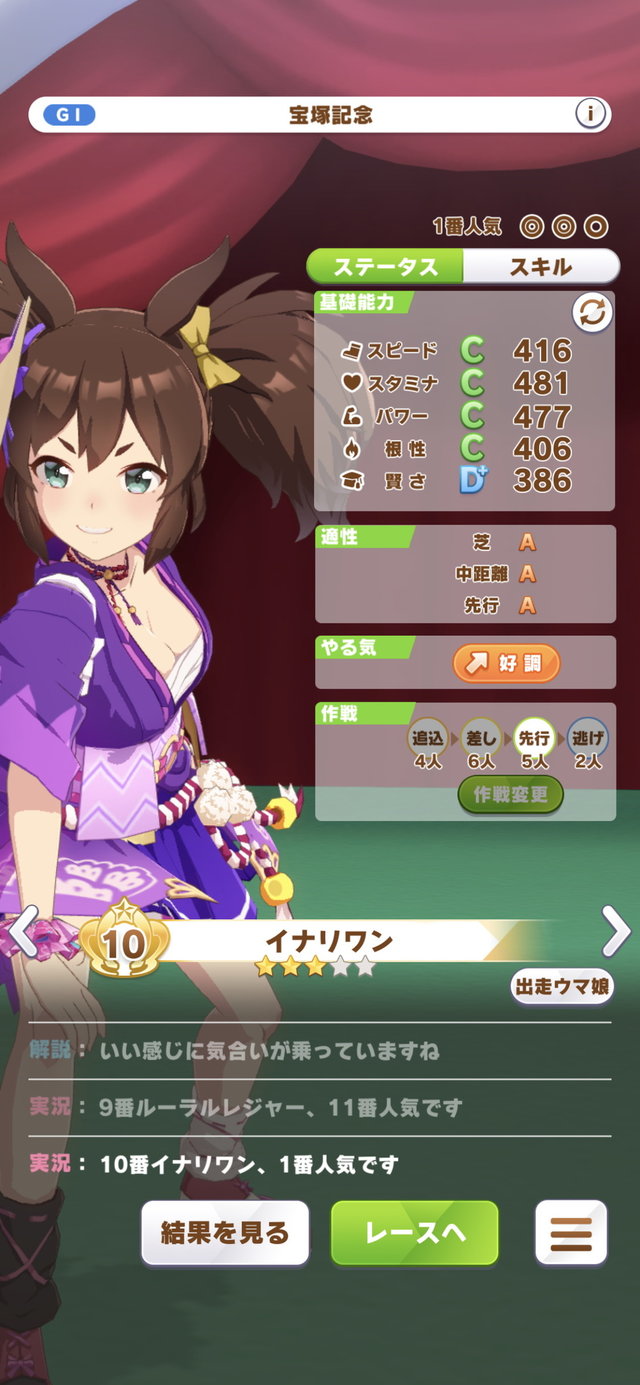This screenshot has width=640, height=1385.
Task: Show previous runner with left arrow
Action: [x=25, y=931]
